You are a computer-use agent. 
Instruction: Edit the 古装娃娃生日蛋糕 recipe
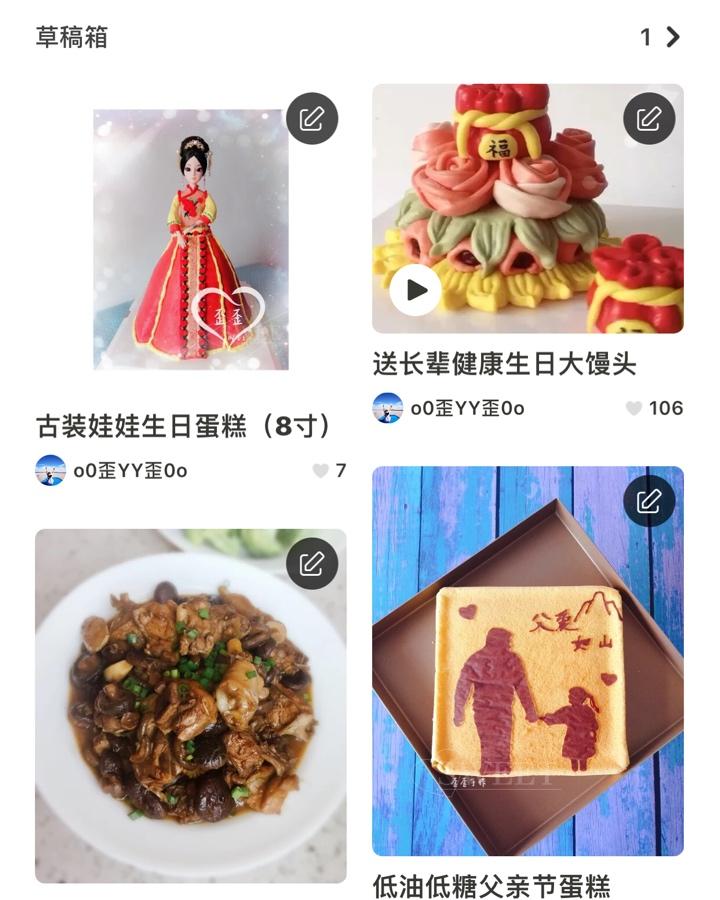click(x=312, y=119)
